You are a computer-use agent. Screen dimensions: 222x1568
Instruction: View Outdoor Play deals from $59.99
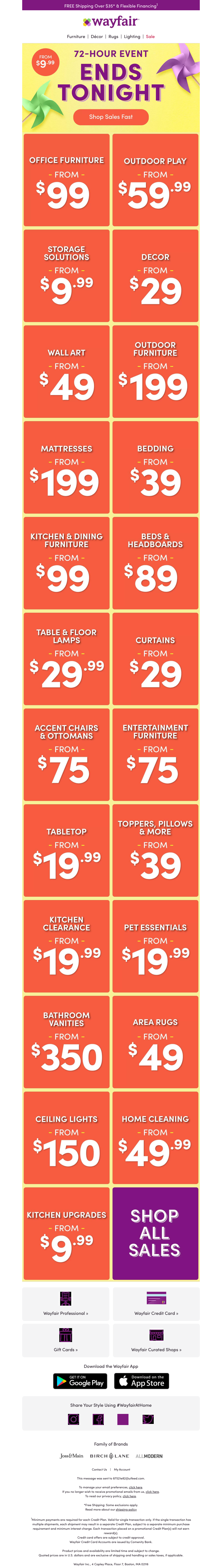(x=155, y=180)
